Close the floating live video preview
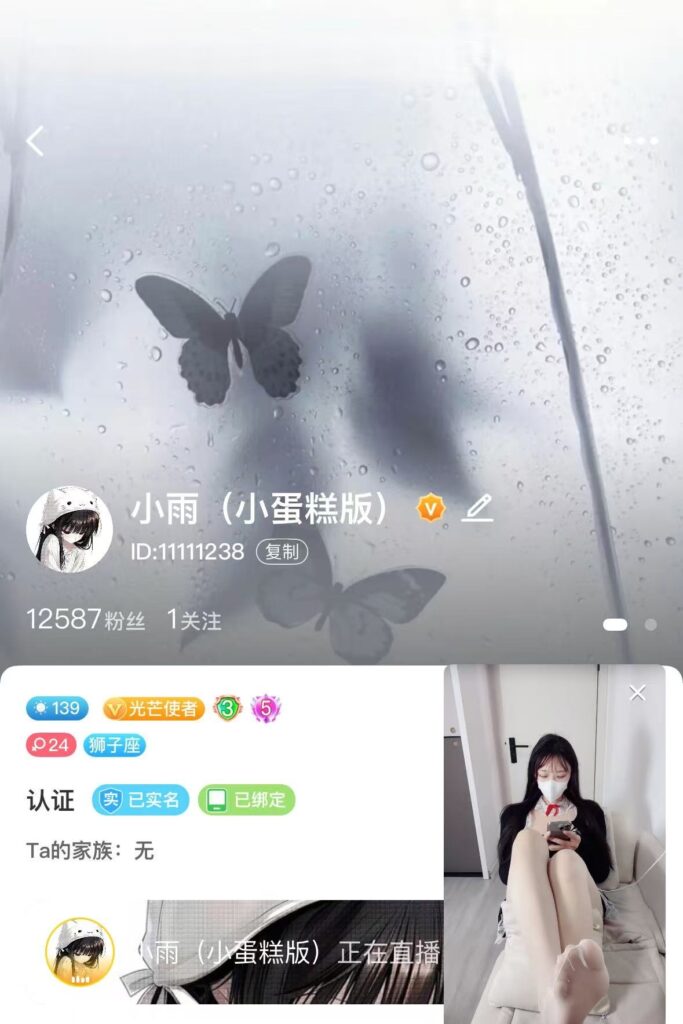Viewport: 683px width, 1024px height. 638,692
